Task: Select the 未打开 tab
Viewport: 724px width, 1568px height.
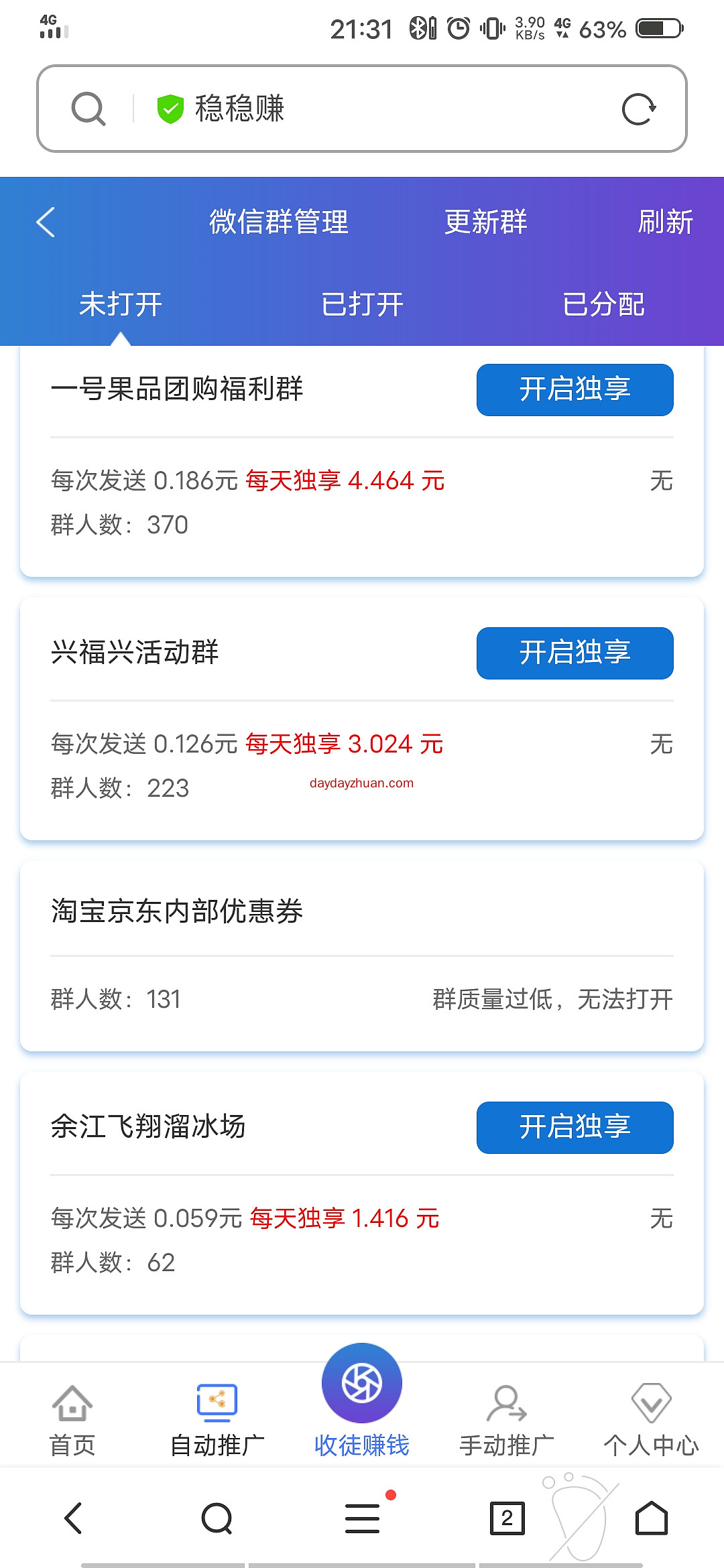Action: (x=121, y=304)
